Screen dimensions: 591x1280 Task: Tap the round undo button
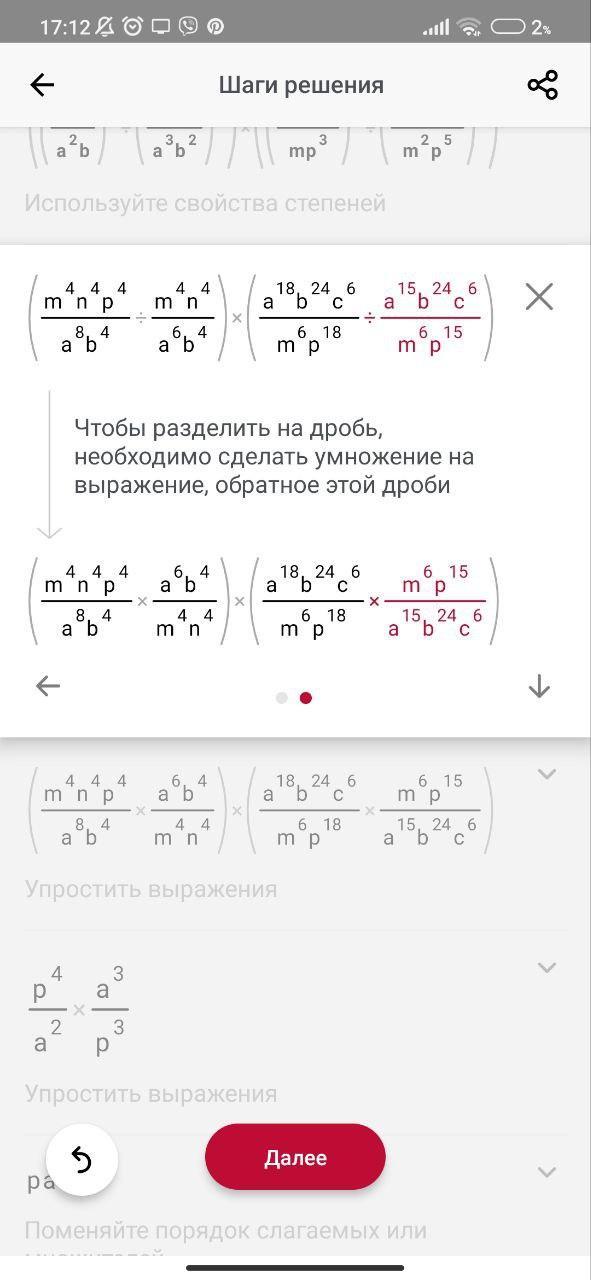tap(82, 1160)
